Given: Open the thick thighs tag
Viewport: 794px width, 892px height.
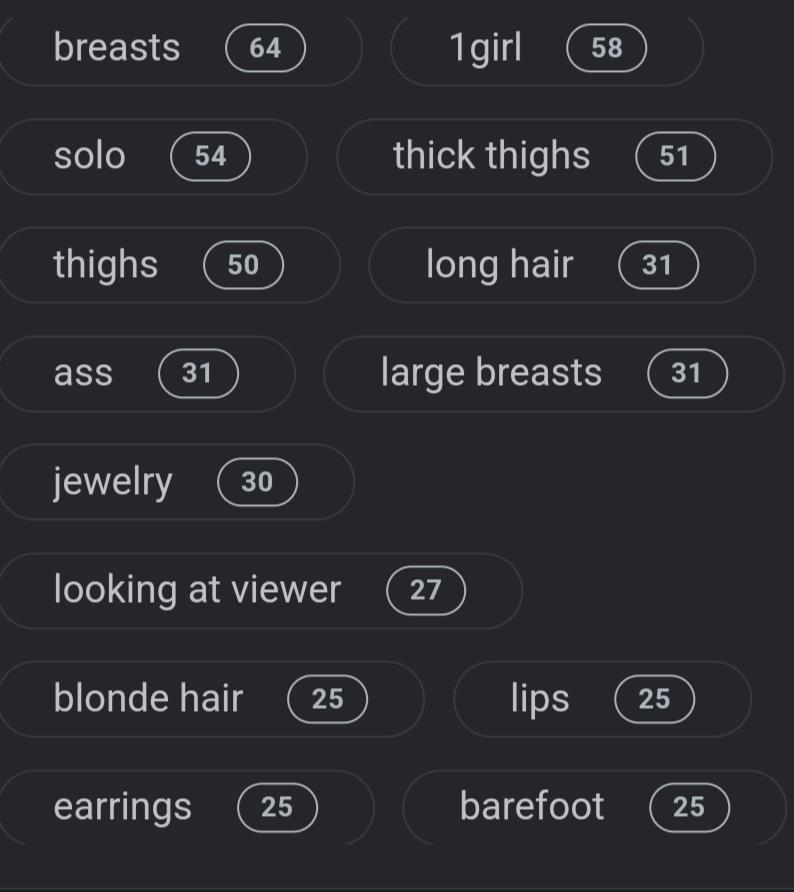Looking at the screenshot, I should pos(553,156).
